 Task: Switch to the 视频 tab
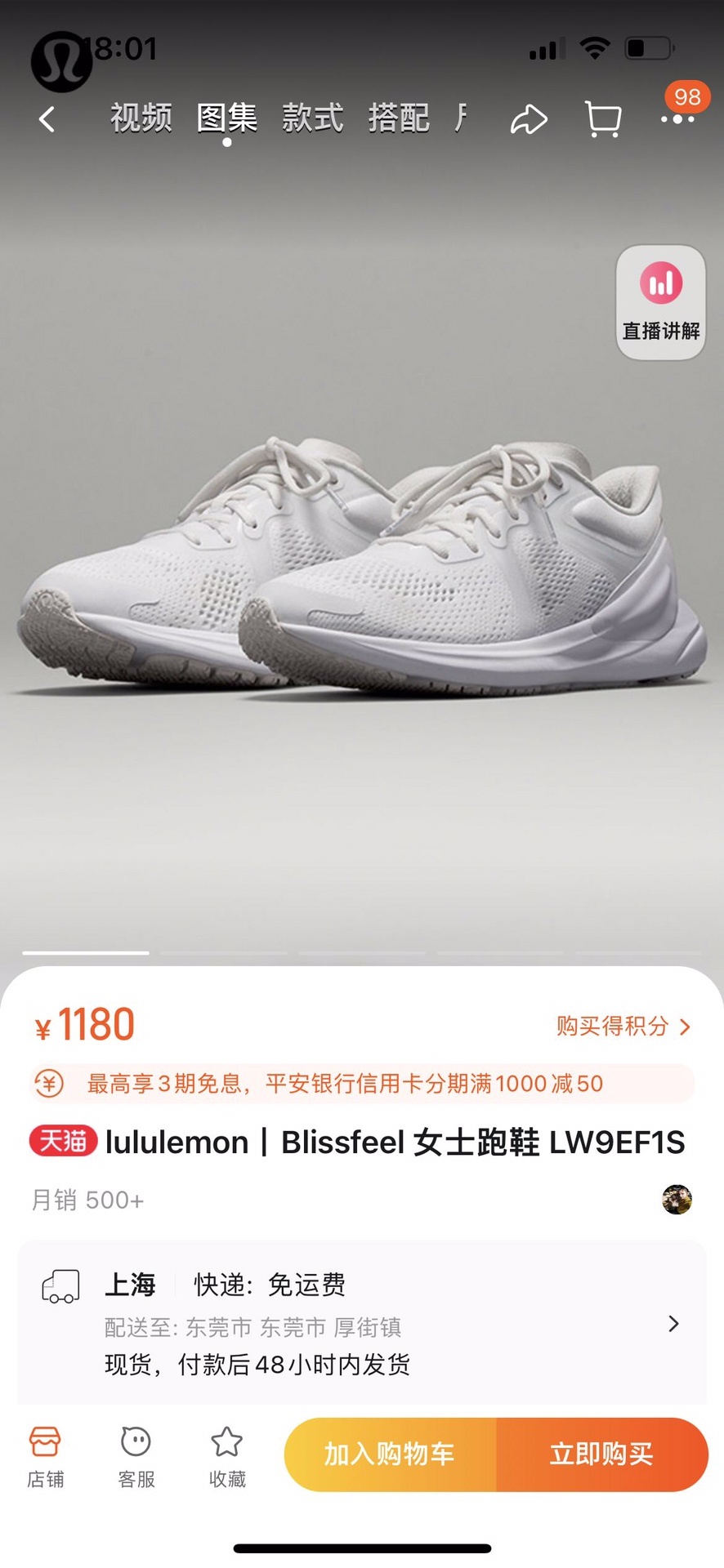pyautogui.click(x=141, y=118)
